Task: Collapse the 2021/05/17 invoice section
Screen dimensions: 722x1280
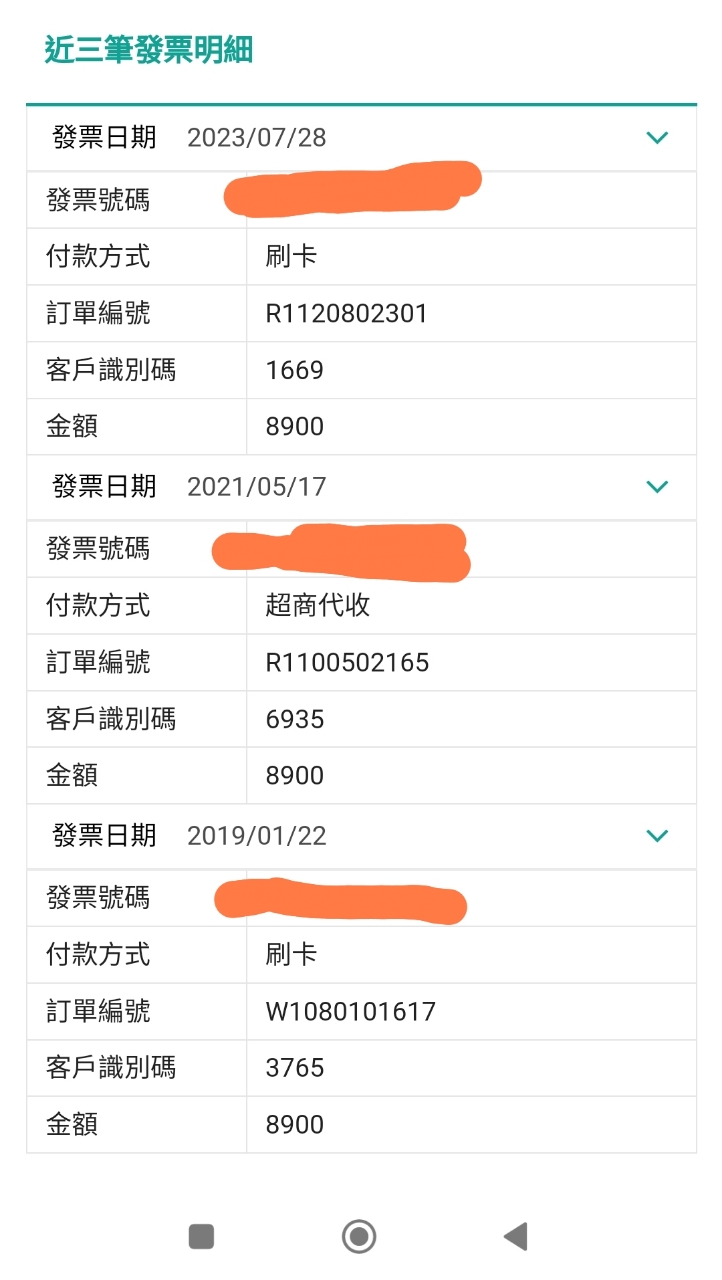Action: tap(657, 487)
